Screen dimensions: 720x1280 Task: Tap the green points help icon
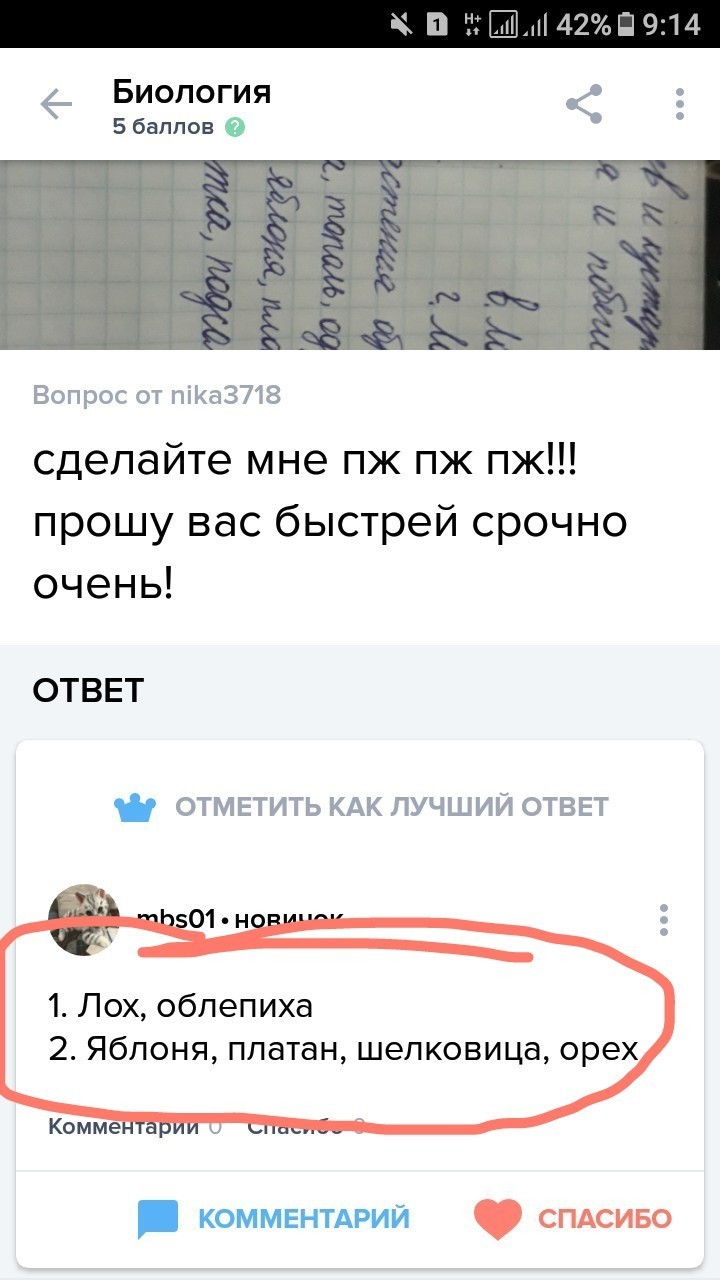click(x=235, y=127)
